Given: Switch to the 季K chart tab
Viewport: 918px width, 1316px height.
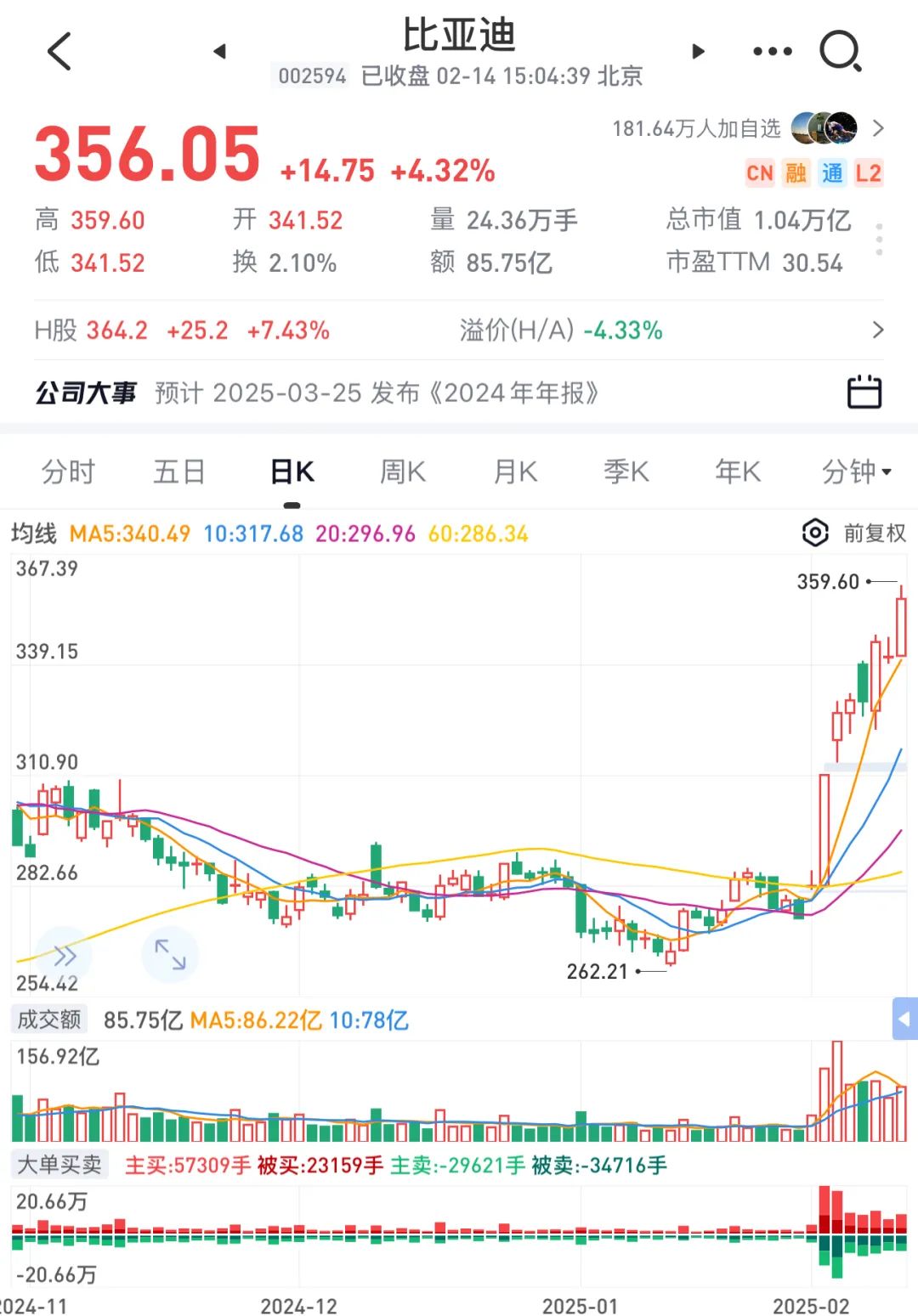Looking at the screenshot, I should coord(626,472).
